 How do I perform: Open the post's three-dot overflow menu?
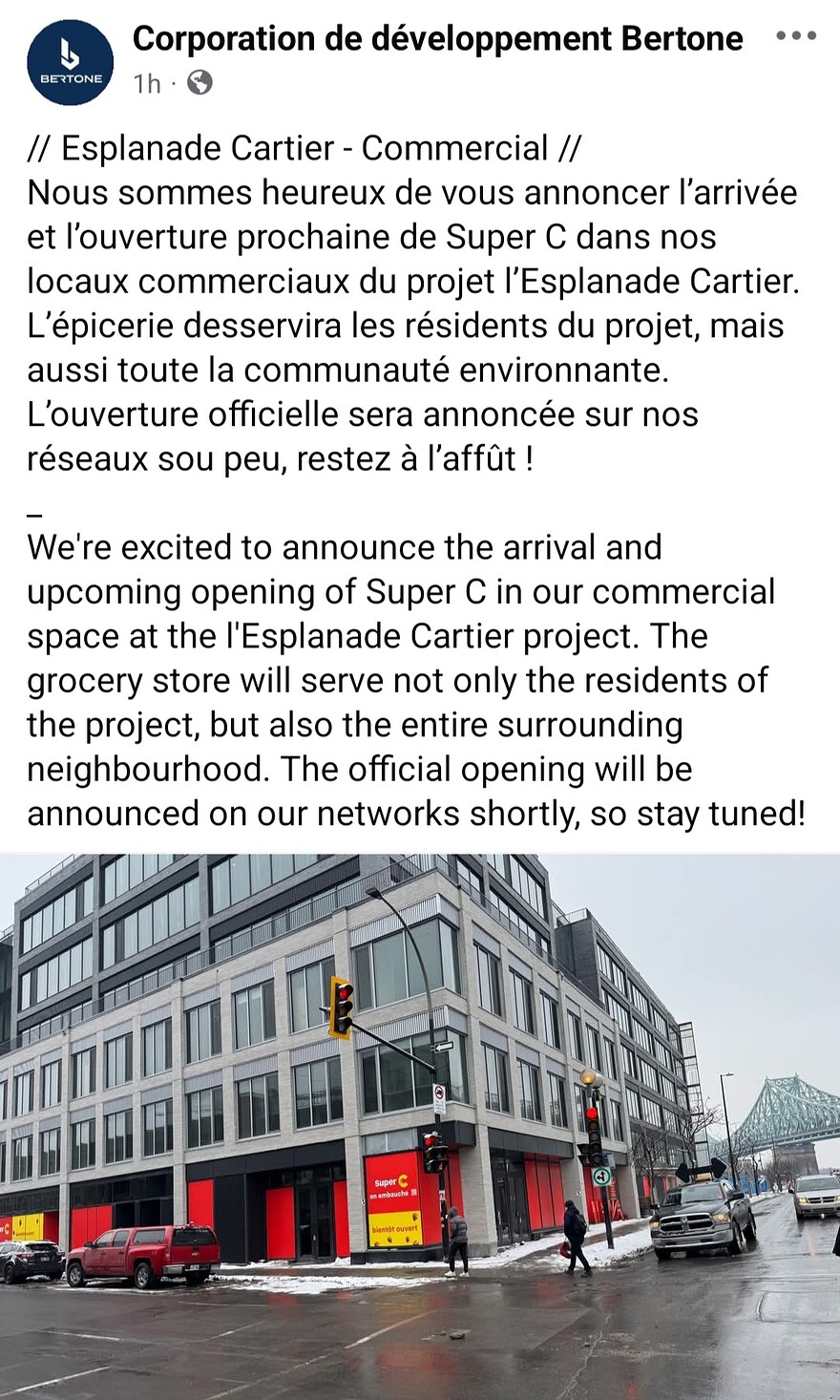pos(795,37)
